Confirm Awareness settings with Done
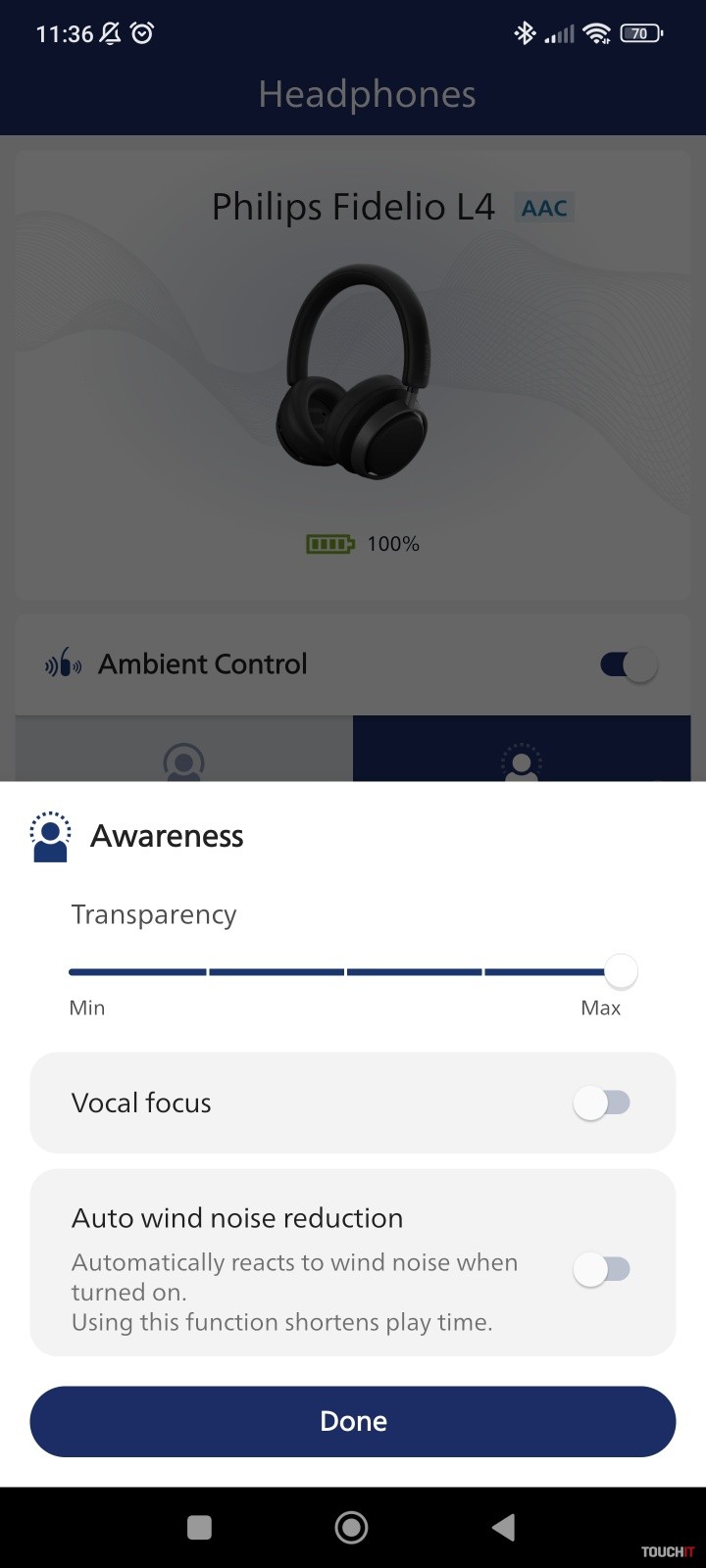Viewport: 706px width, 1568px height. [353, 1421]
